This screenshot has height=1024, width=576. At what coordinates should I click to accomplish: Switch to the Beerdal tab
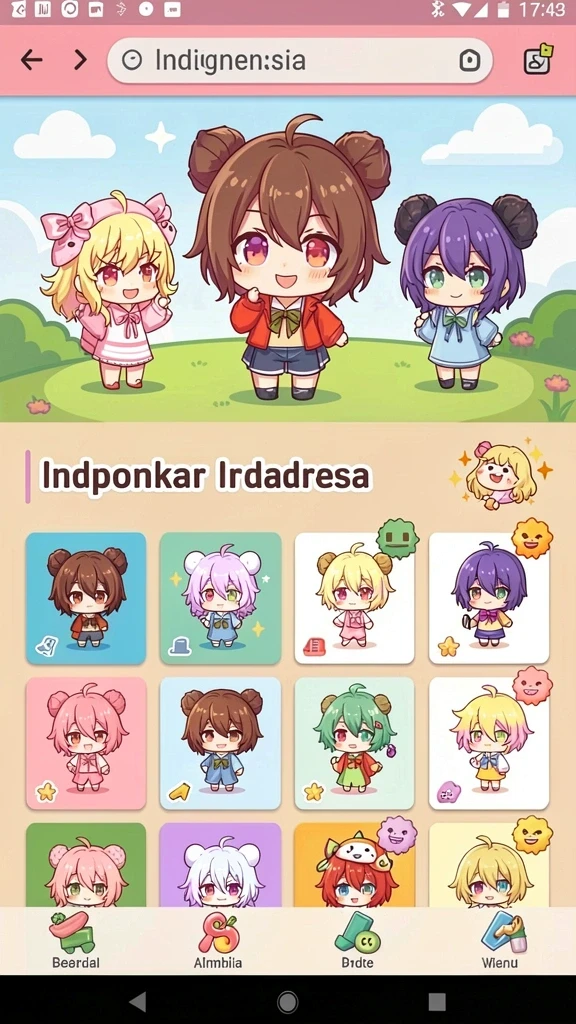(x=75, y=940)
